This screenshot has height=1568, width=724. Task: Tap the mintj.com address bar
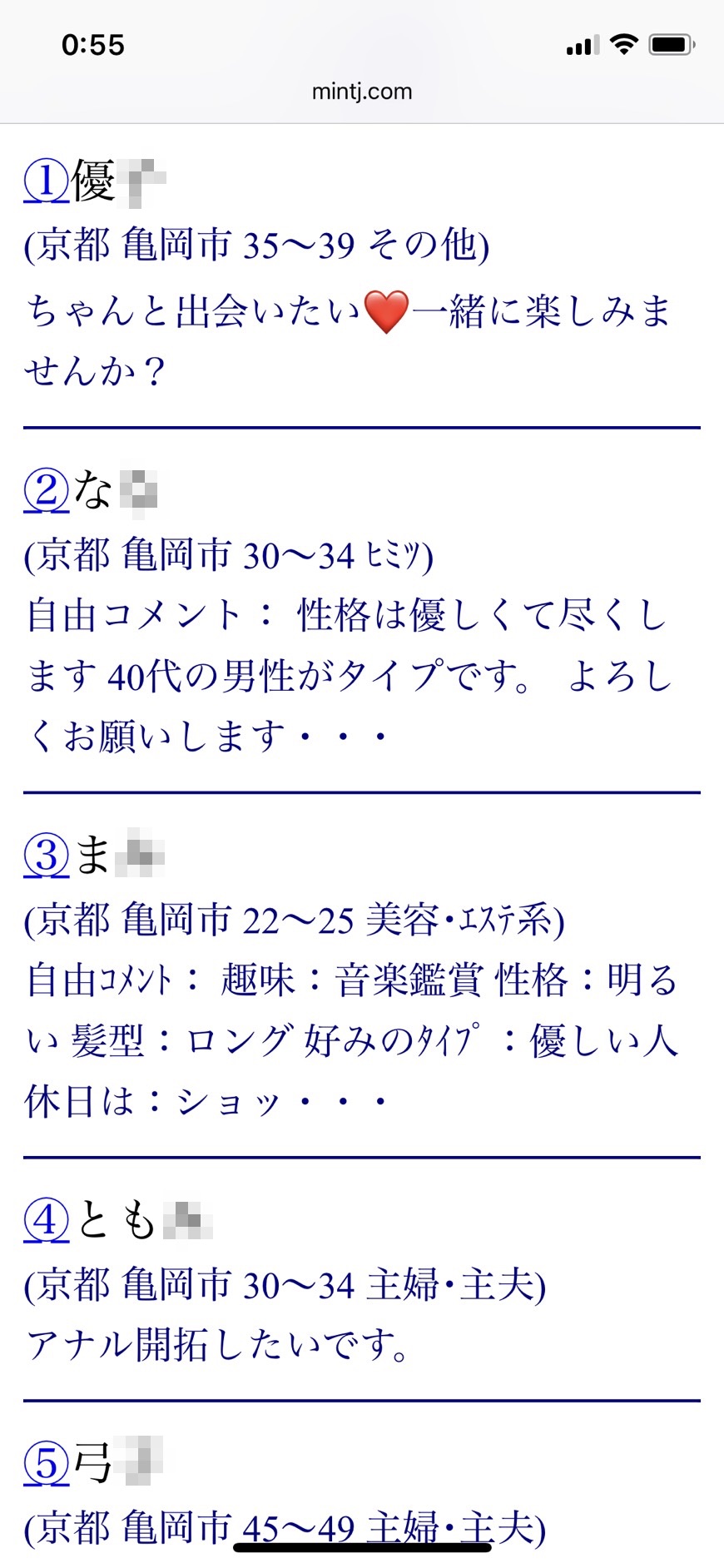pyautogui.click(x=362, y=92)
